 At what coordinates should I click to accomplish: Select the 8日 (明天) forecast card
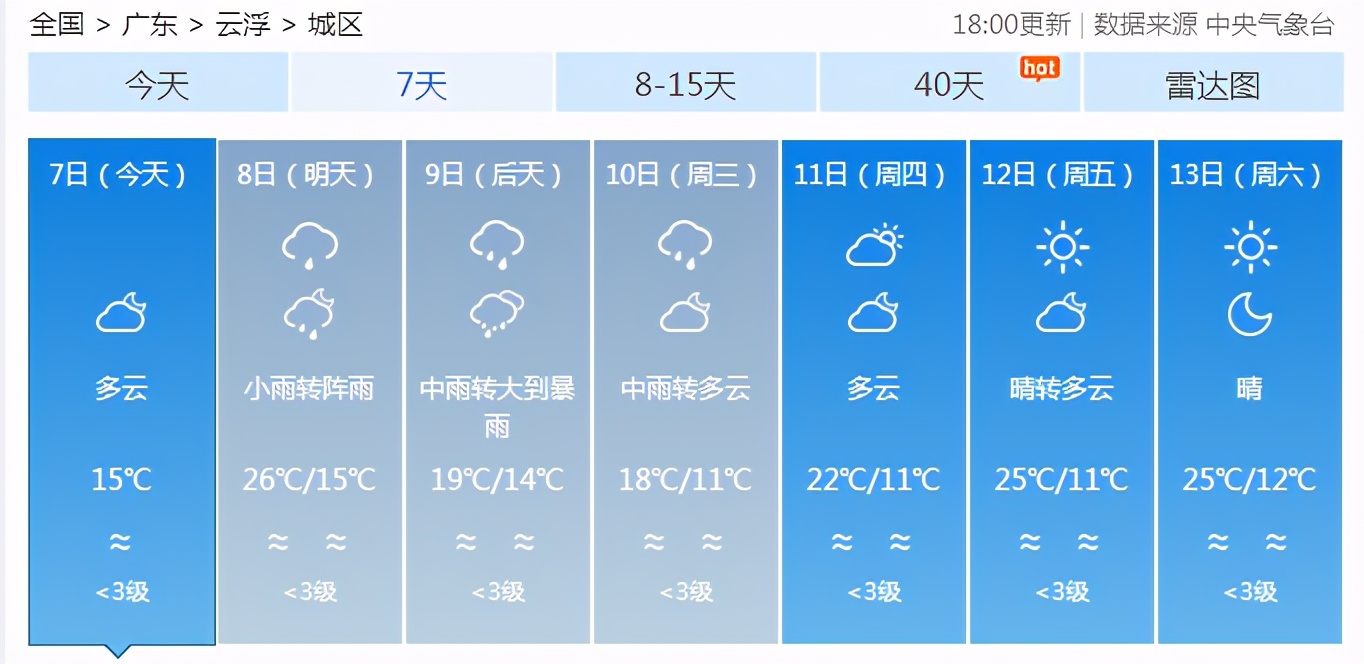pyautogui.click(x=309, y=390)
